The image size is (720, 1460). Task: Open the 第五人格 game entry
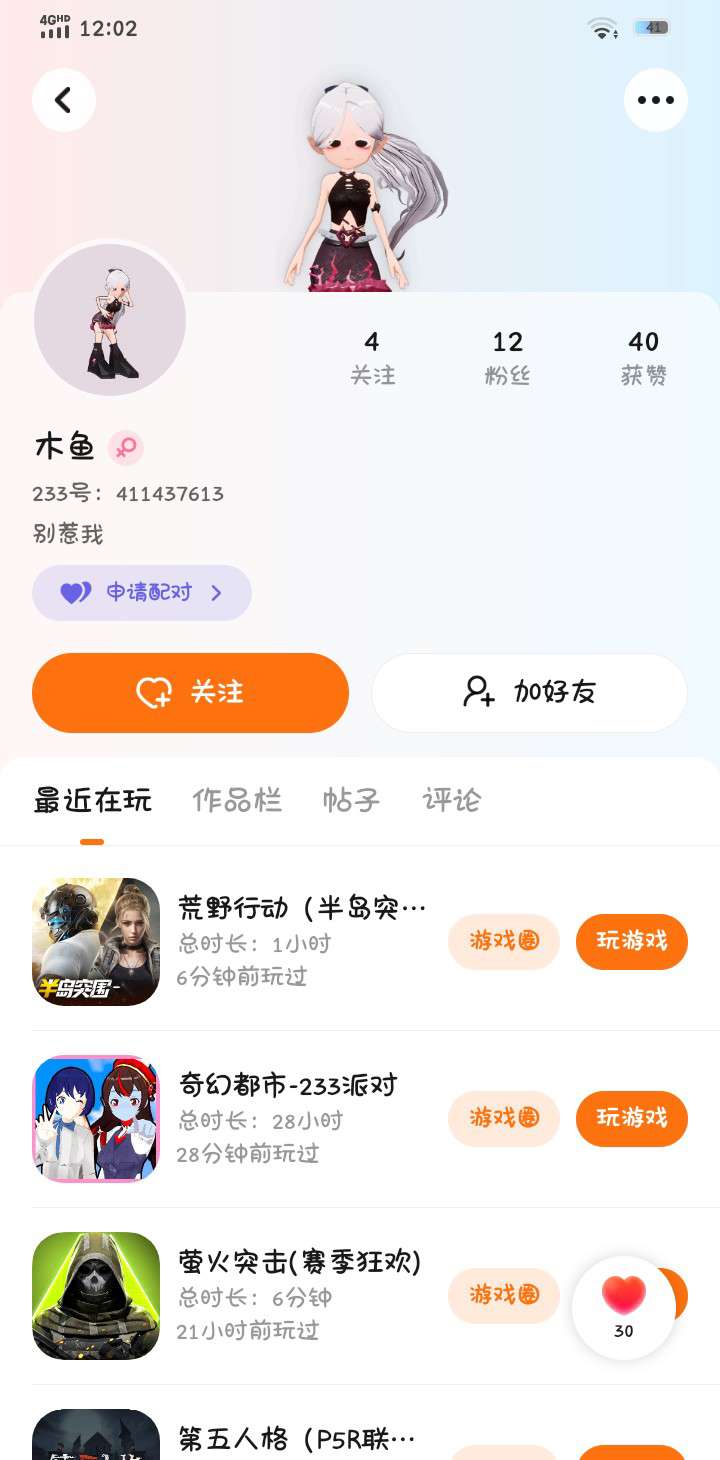[296, 1440]
